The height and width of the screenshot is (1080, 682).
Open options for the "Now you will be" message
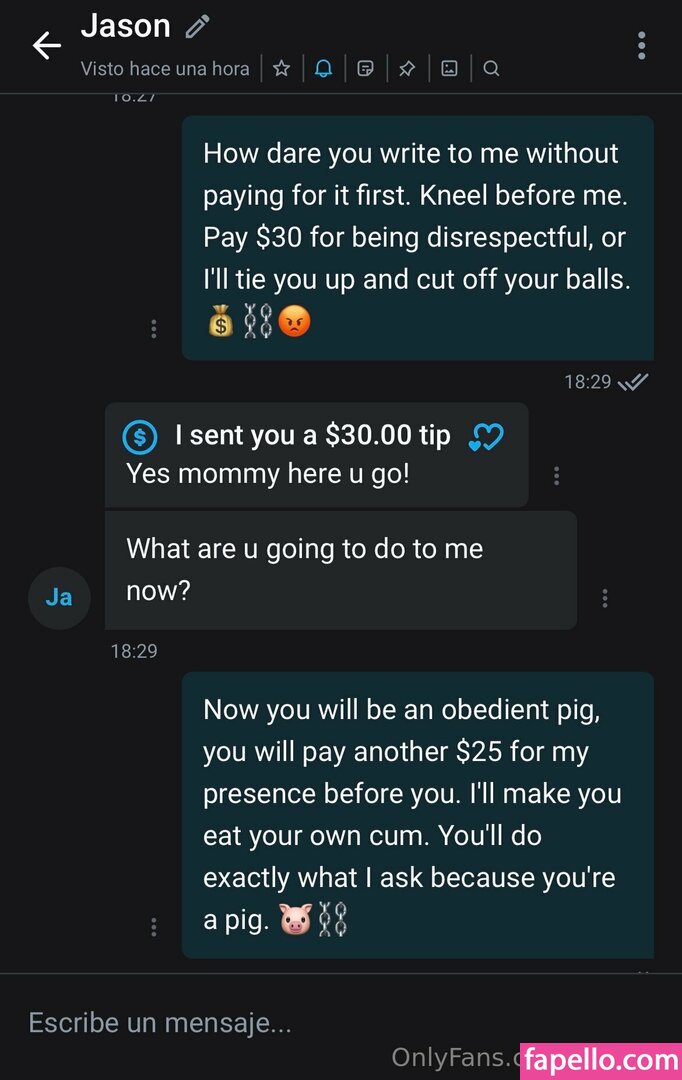tap(154, 927)
